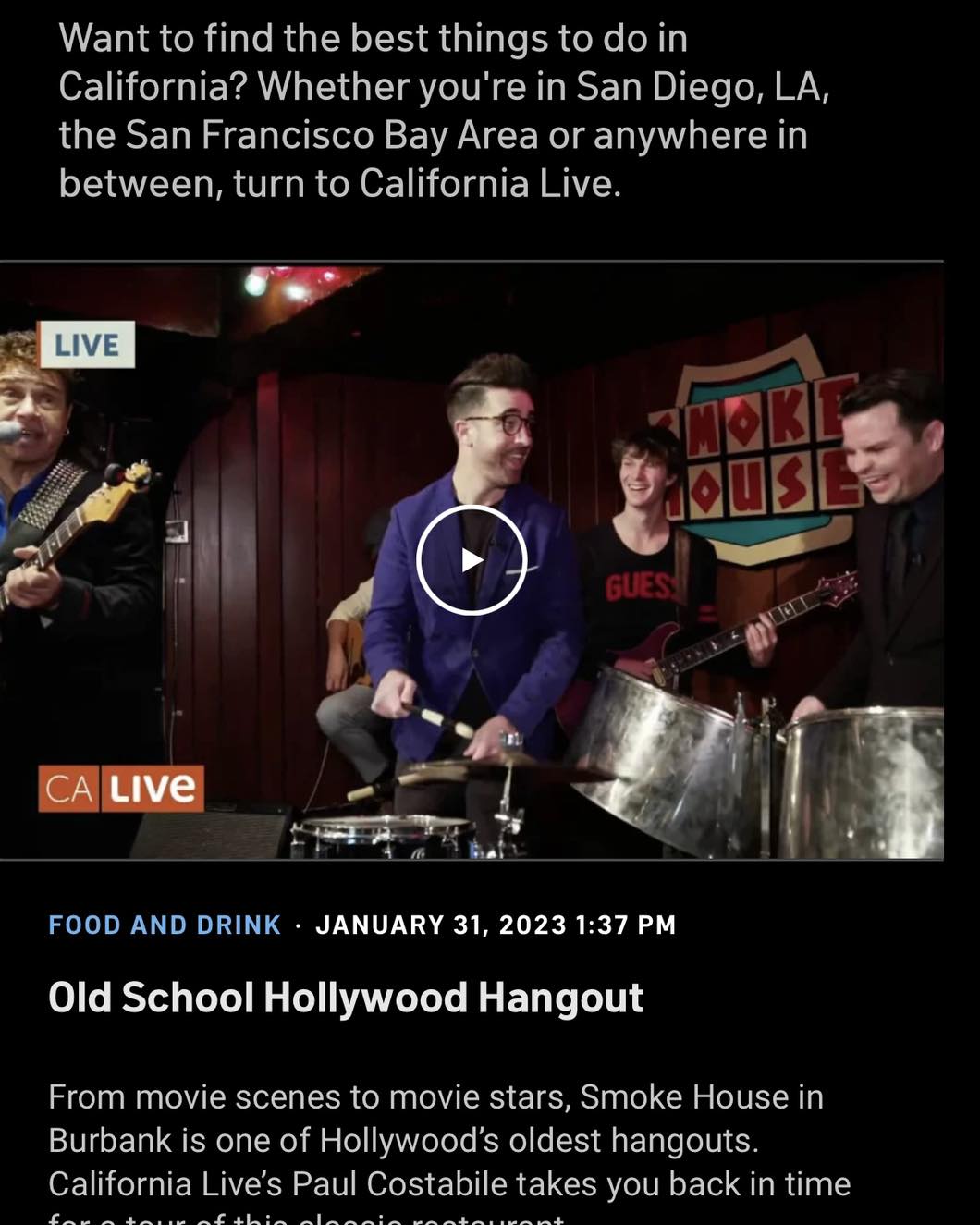Open the Old School Hollywood Hangout article
980x1225 pixels.
346,998
